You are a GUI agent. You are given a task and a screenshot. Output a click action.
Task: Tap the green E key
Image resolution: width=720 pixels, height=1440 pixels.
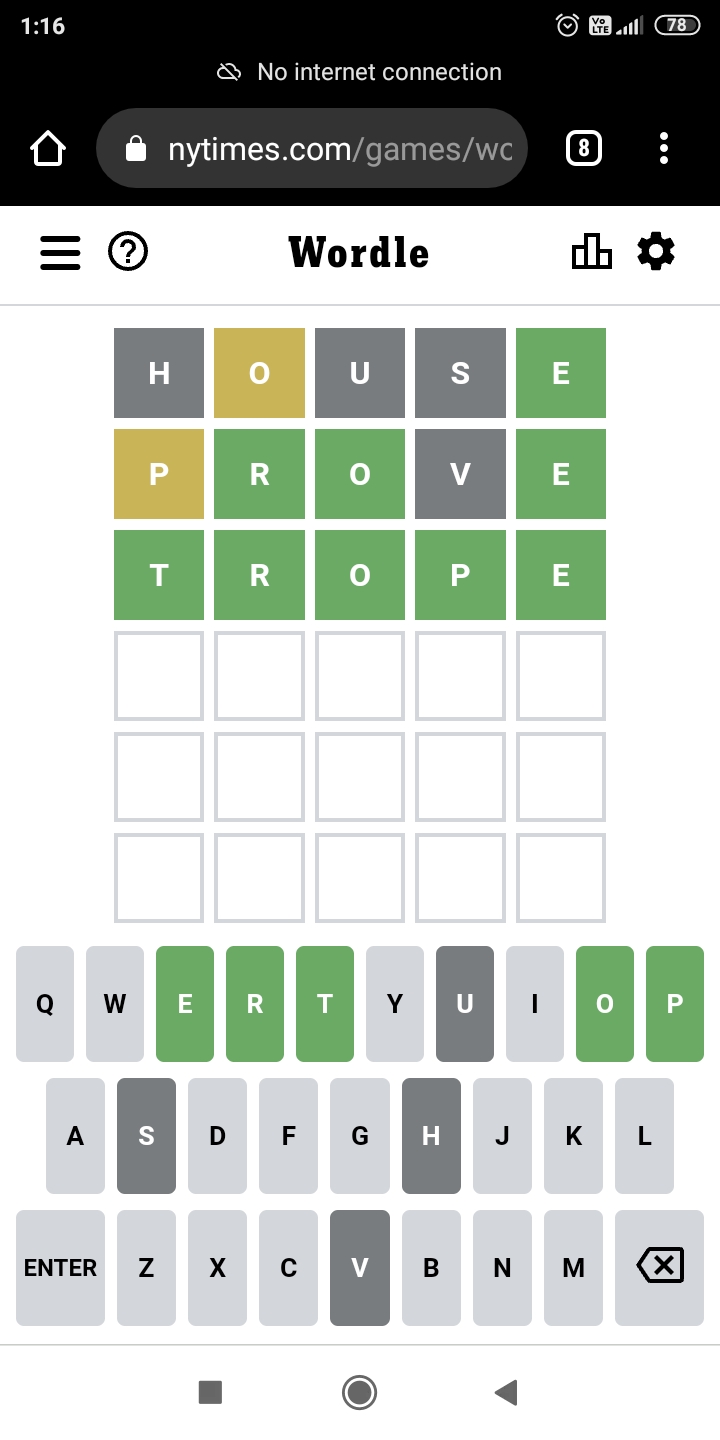coord(185,1004)
